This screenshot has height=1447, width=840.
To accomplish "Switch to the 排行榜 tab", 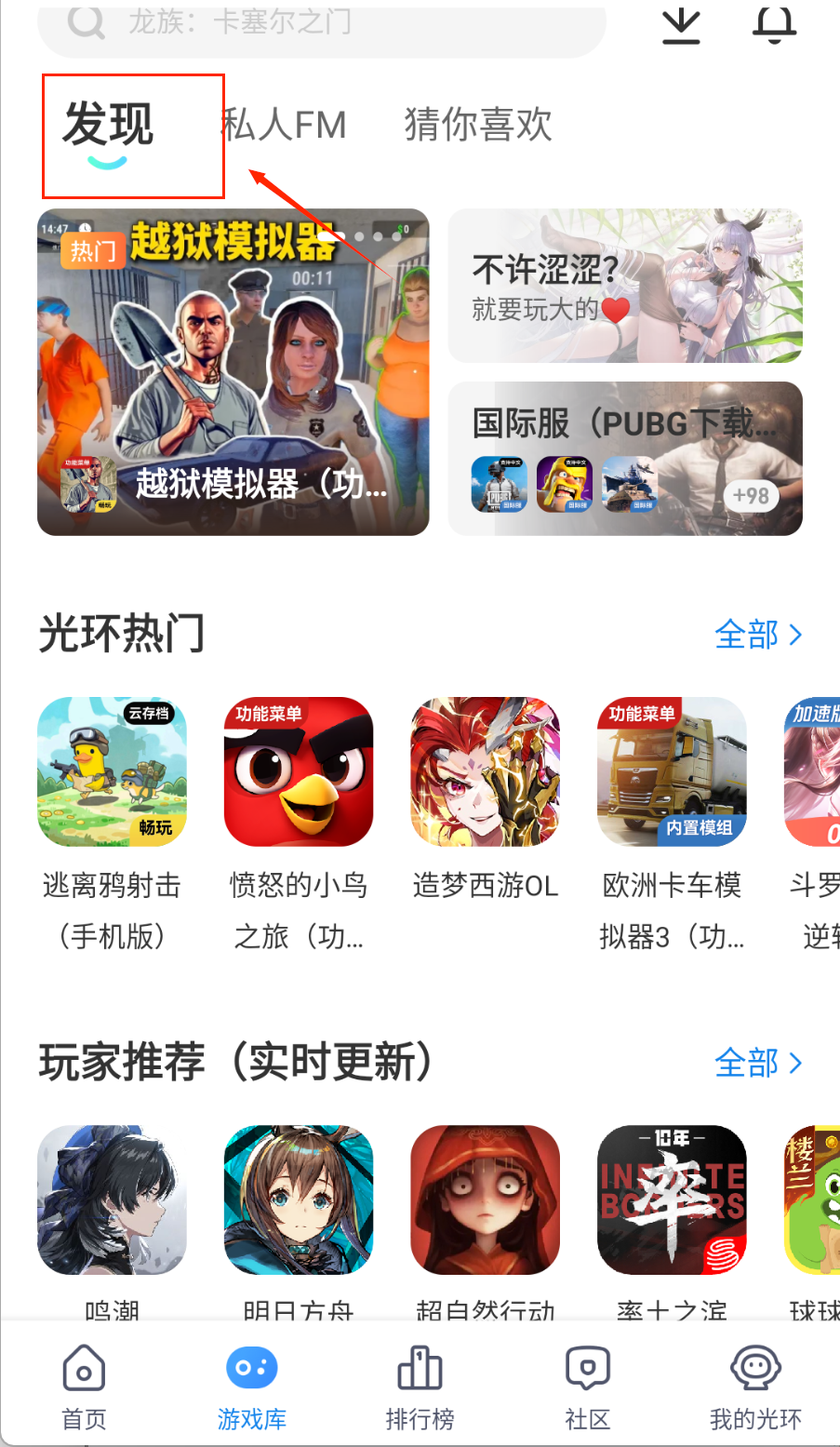I will [x=420, y=1387].
